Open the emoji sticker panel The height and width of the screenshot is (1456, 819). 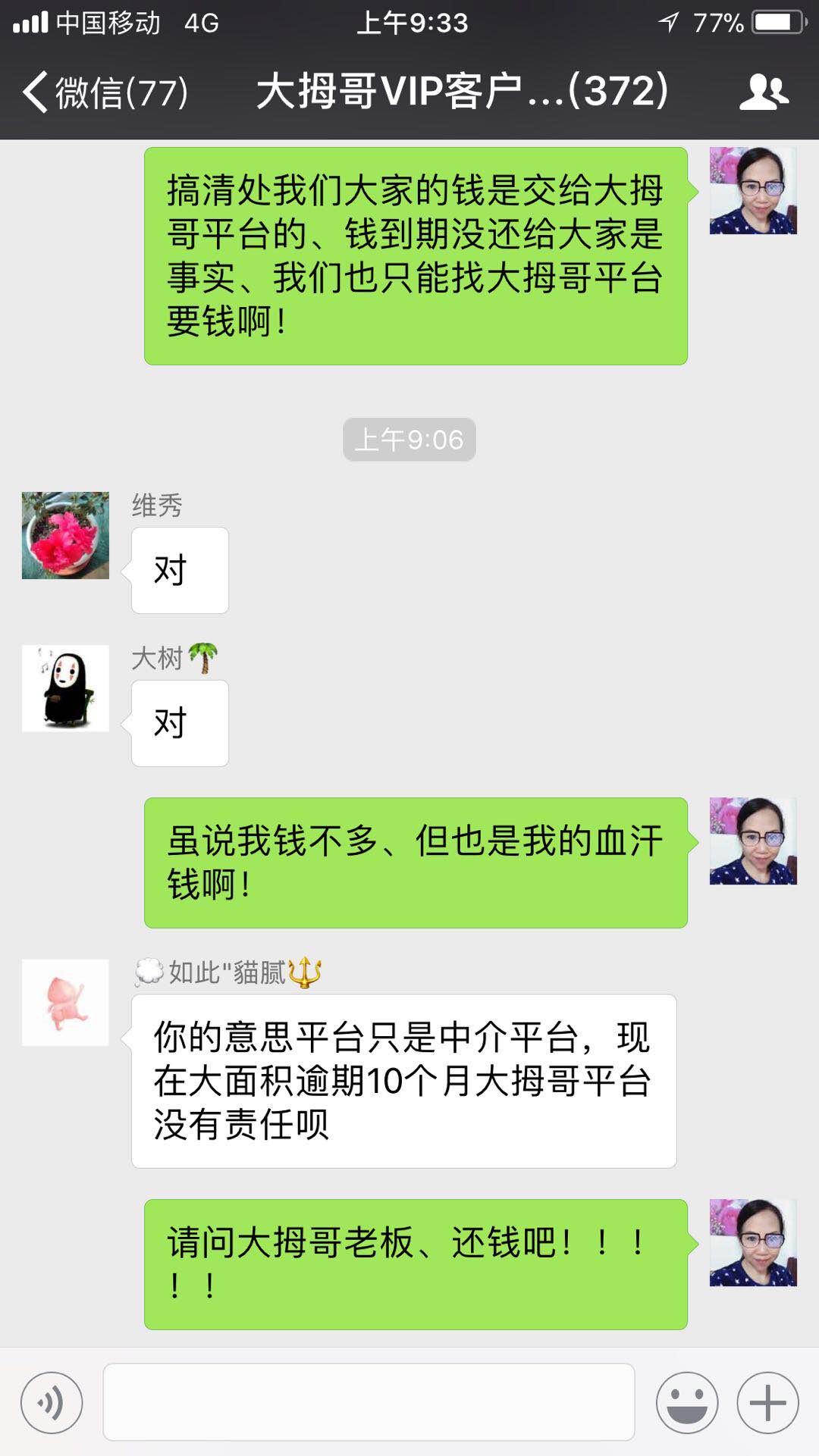[687, 1402]
